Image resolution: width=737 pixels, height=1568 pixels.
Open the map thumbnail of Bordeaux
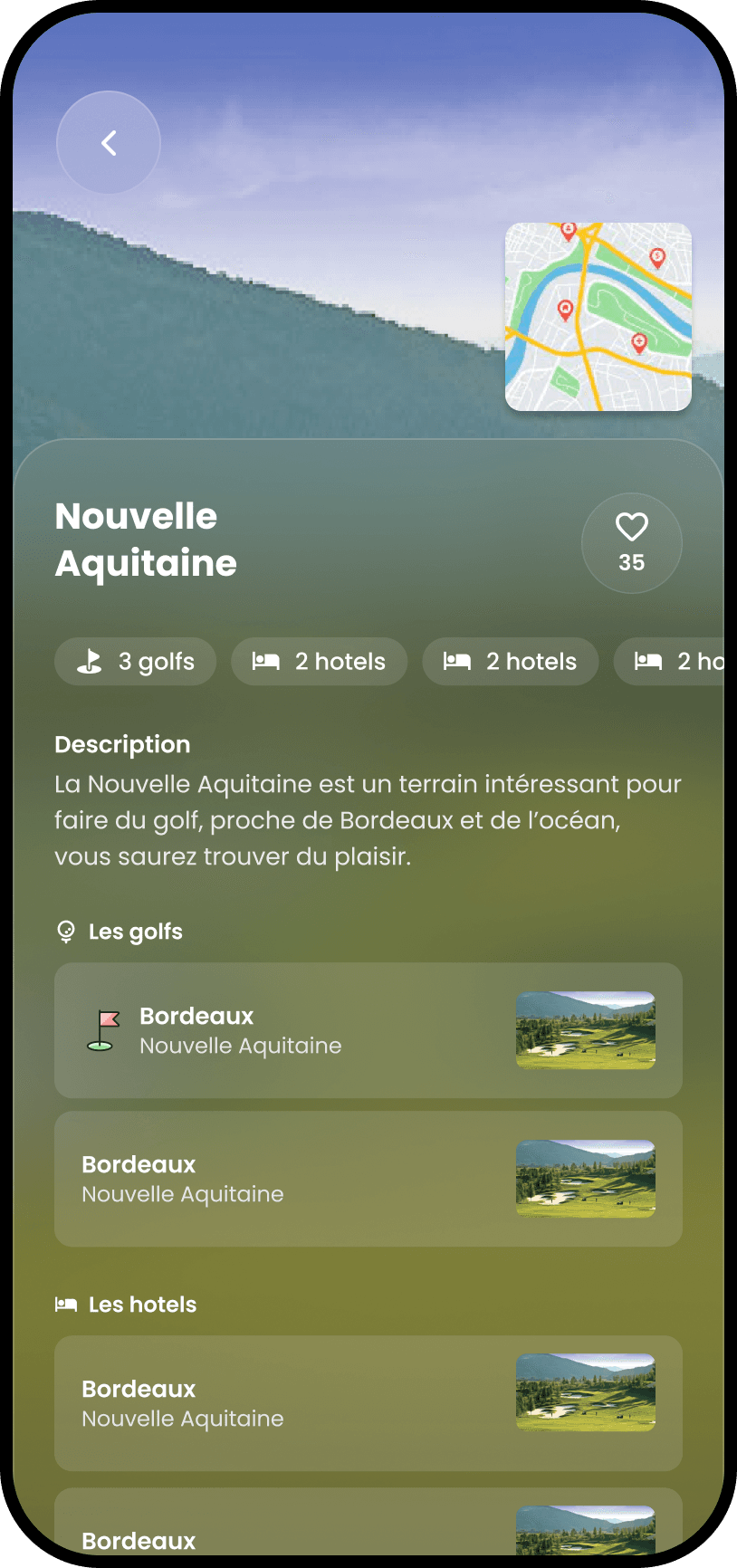(598, 317)
